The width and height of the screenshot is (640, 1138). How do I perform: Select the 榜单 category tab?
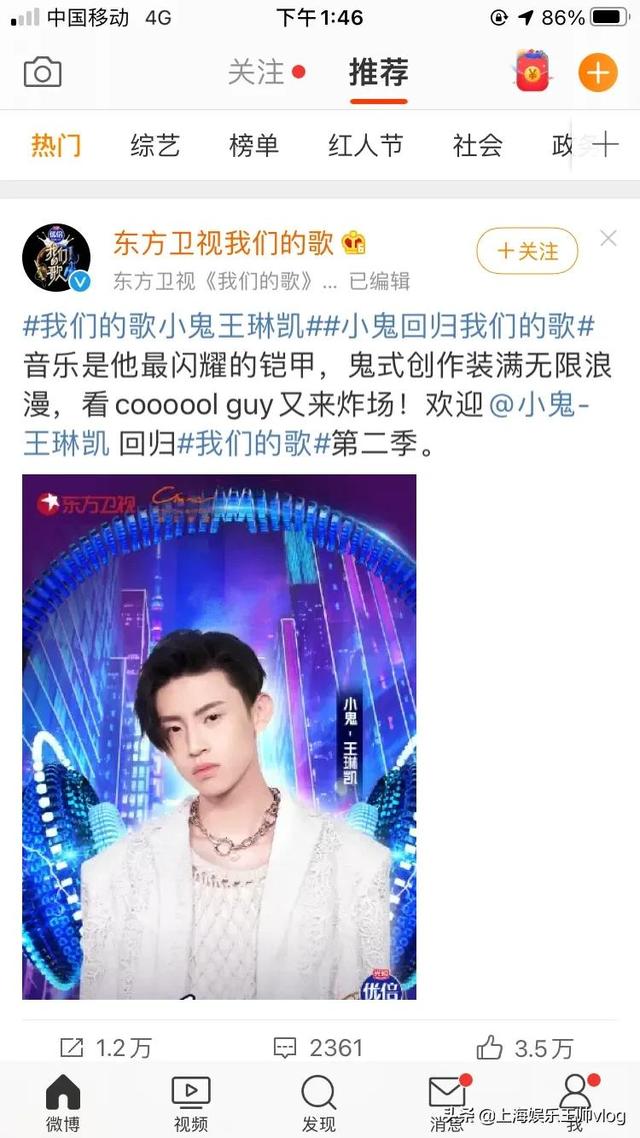click(254, 146)
